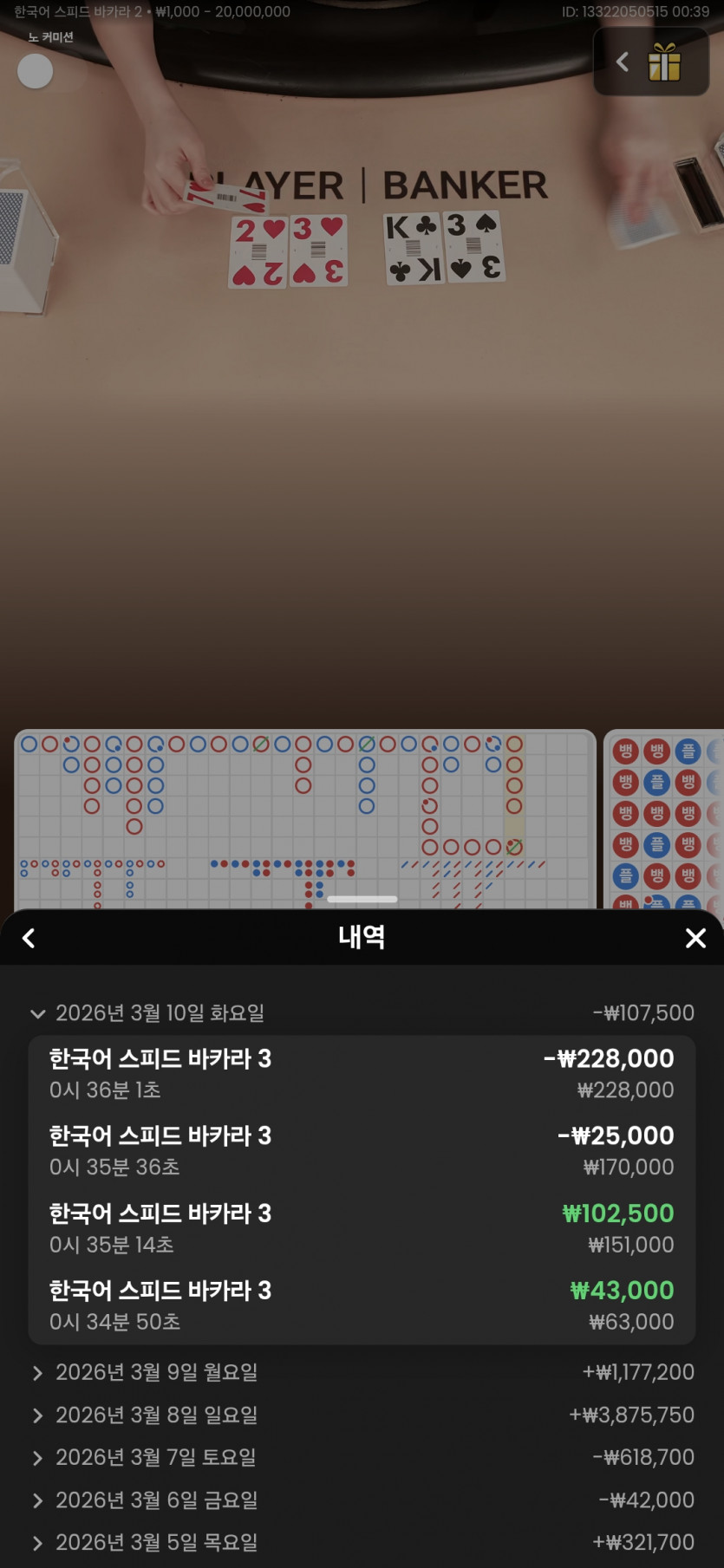Collapse the 2026년 3월 10일 화요일 section
The width and height of the screenshot is (724, 1568).
[362, 1012]
